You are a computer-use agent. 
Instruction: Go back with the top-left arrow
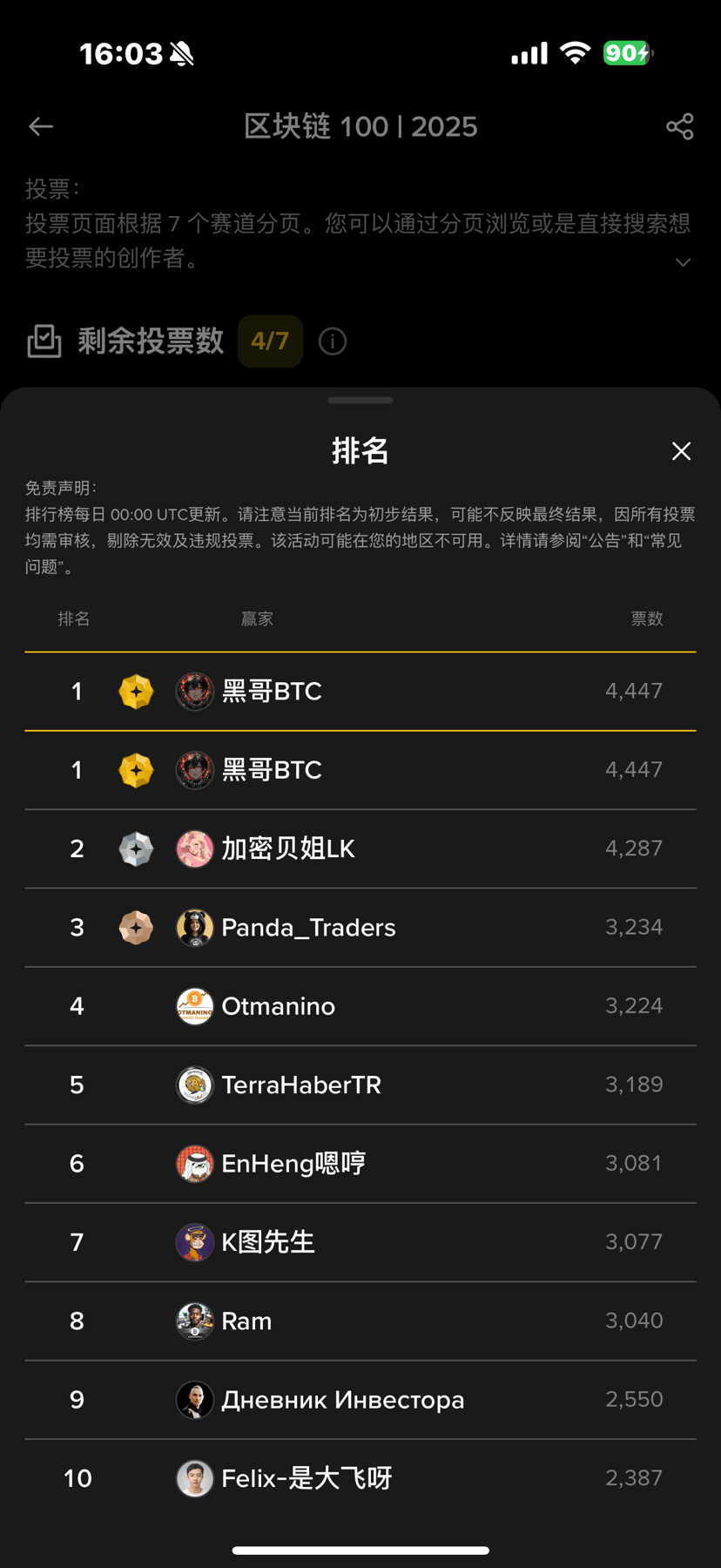click(x=41, y=127)
